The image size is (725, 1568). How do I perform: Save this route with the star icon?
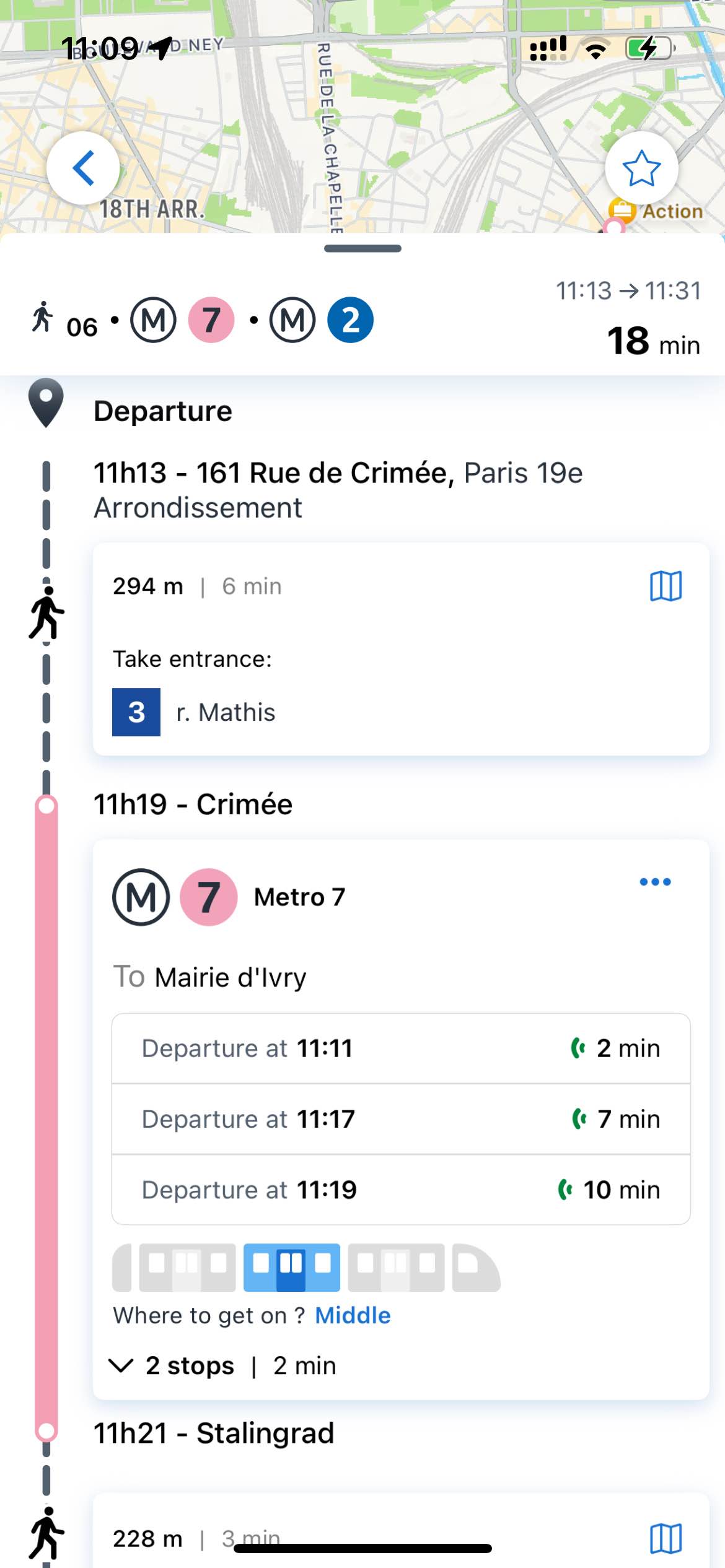click(641, 168)
